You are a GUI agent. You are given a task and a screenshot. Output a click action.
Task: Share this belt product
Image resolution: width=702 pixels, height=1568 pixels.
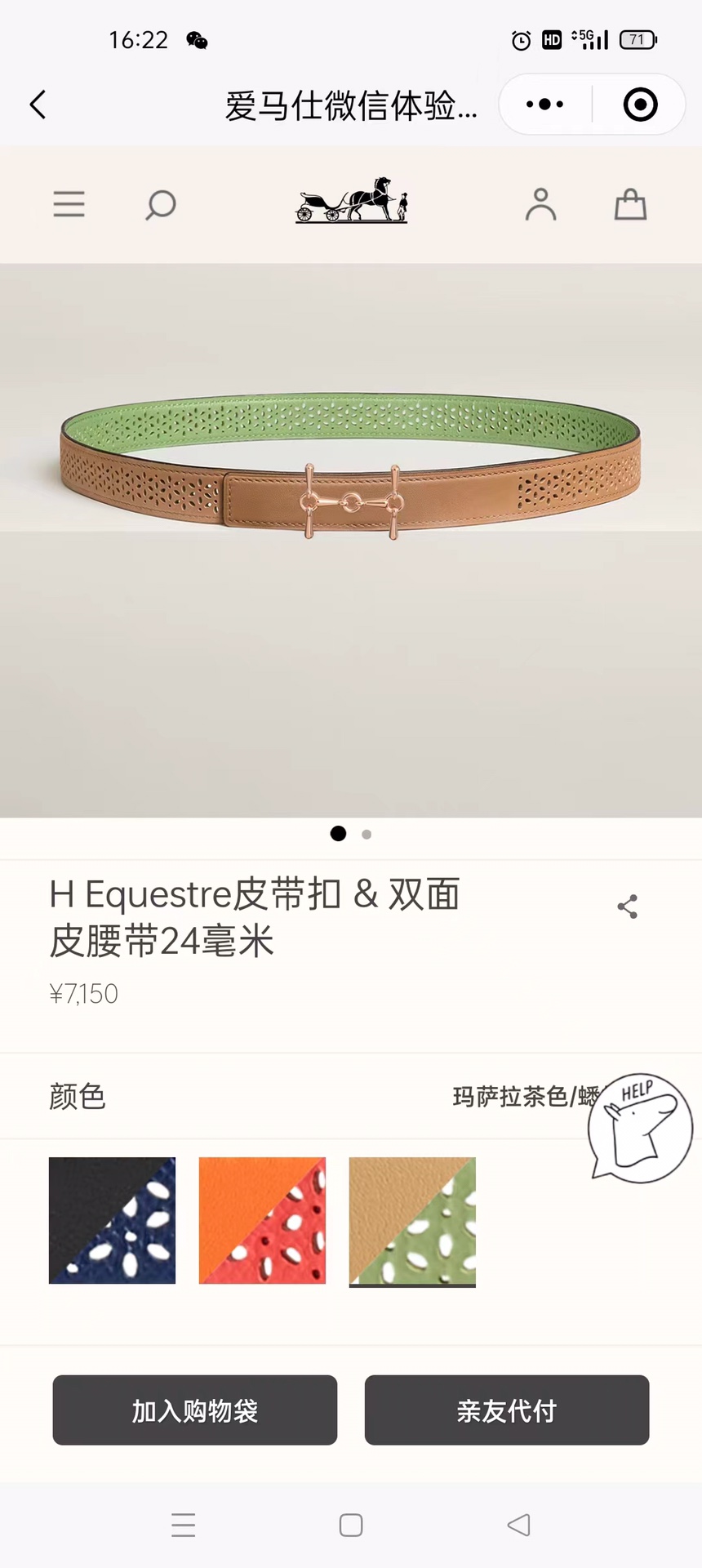pos(627,906)
